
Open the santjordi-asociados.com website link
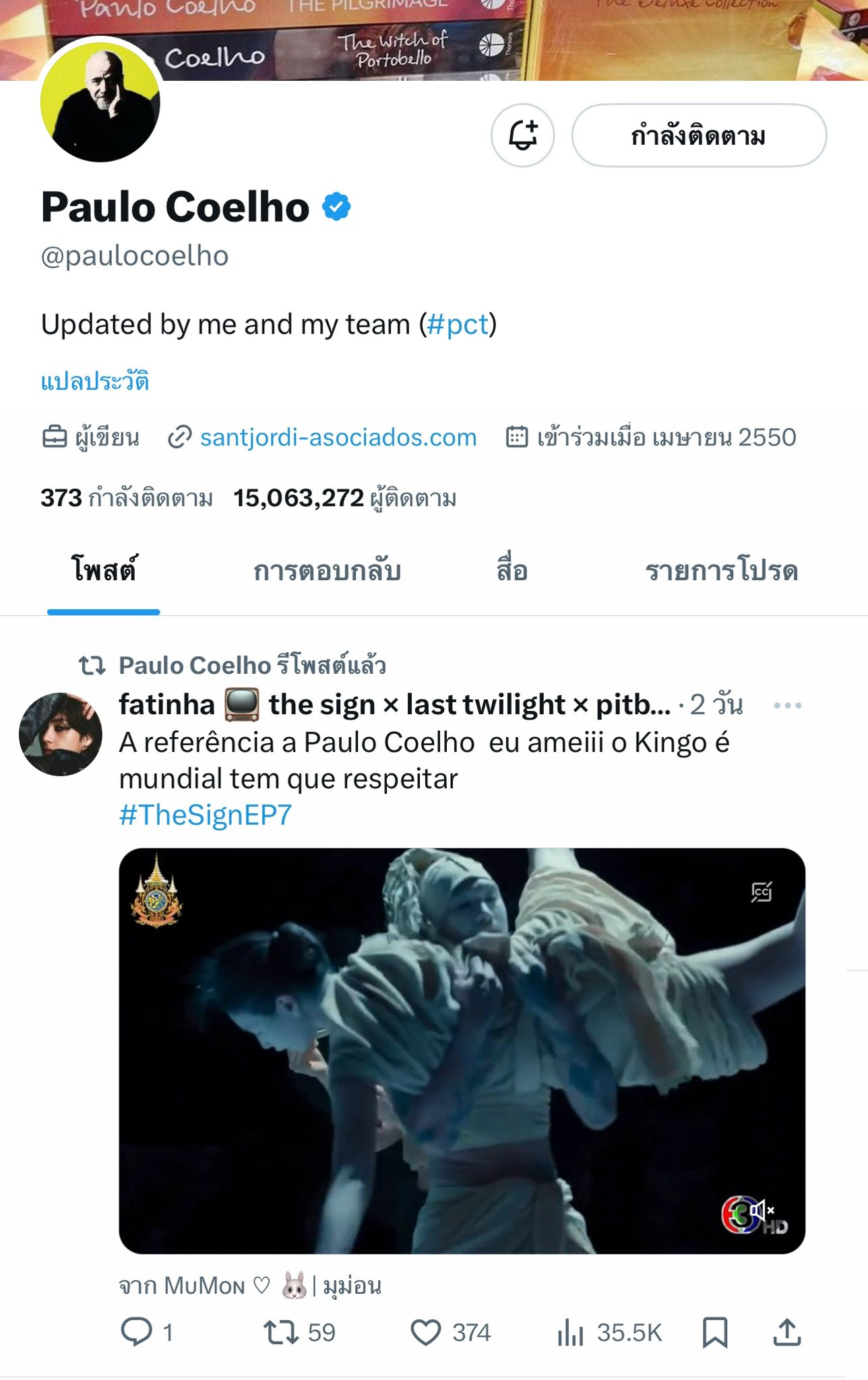point(338,437)
